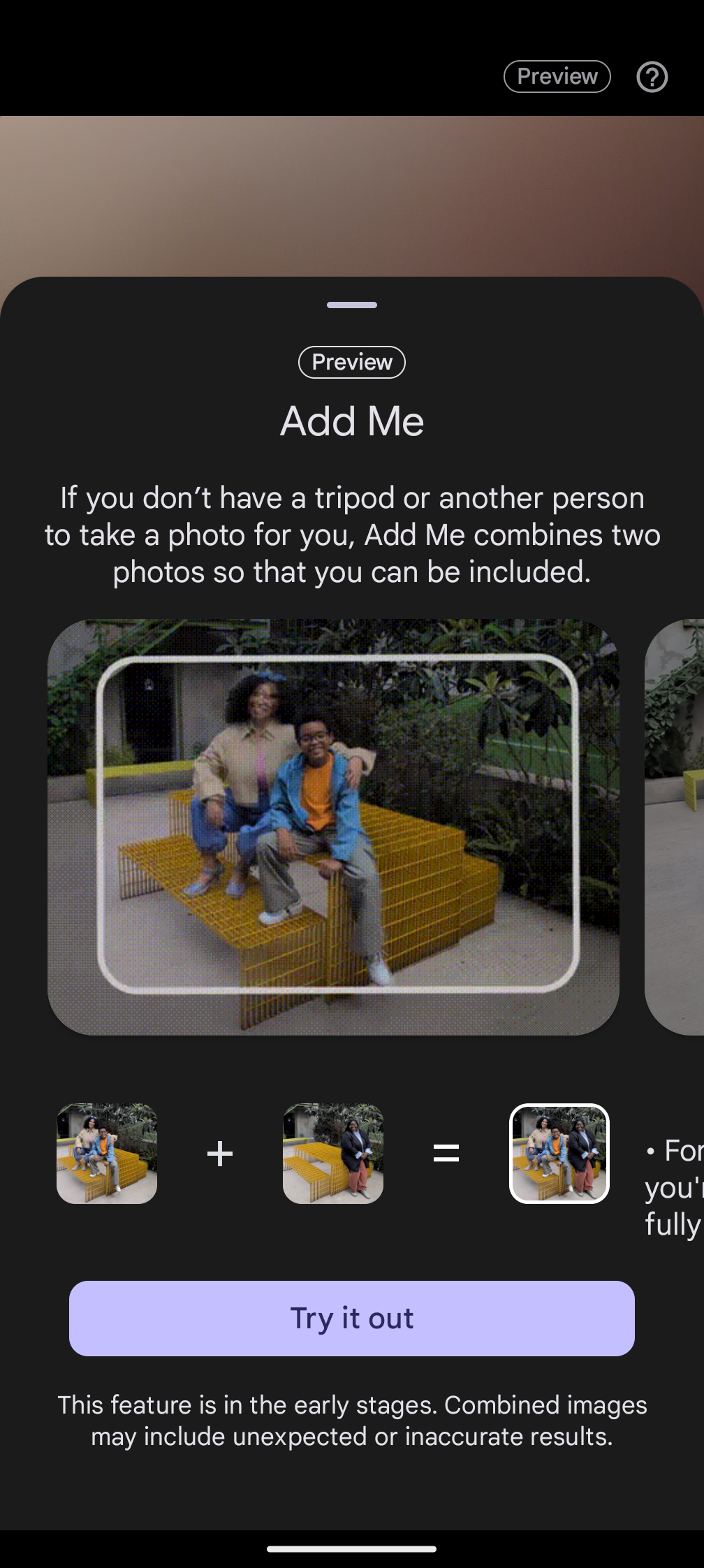This screenshot has height=1568, width=704.
Task: Tap the Try it out button
Action: click(352, 1319)
